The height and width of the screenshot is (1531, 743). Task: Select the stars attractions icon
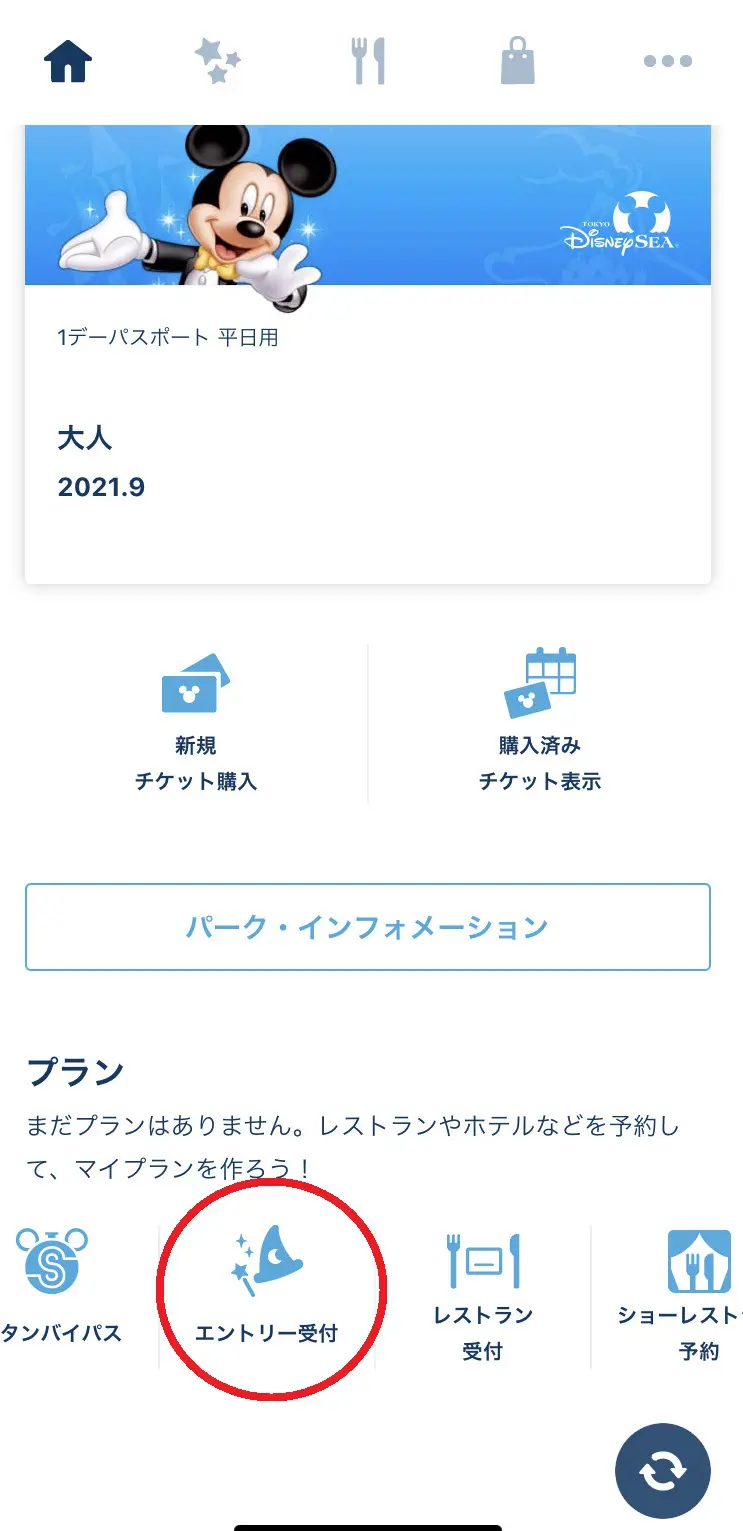[217, 60]
